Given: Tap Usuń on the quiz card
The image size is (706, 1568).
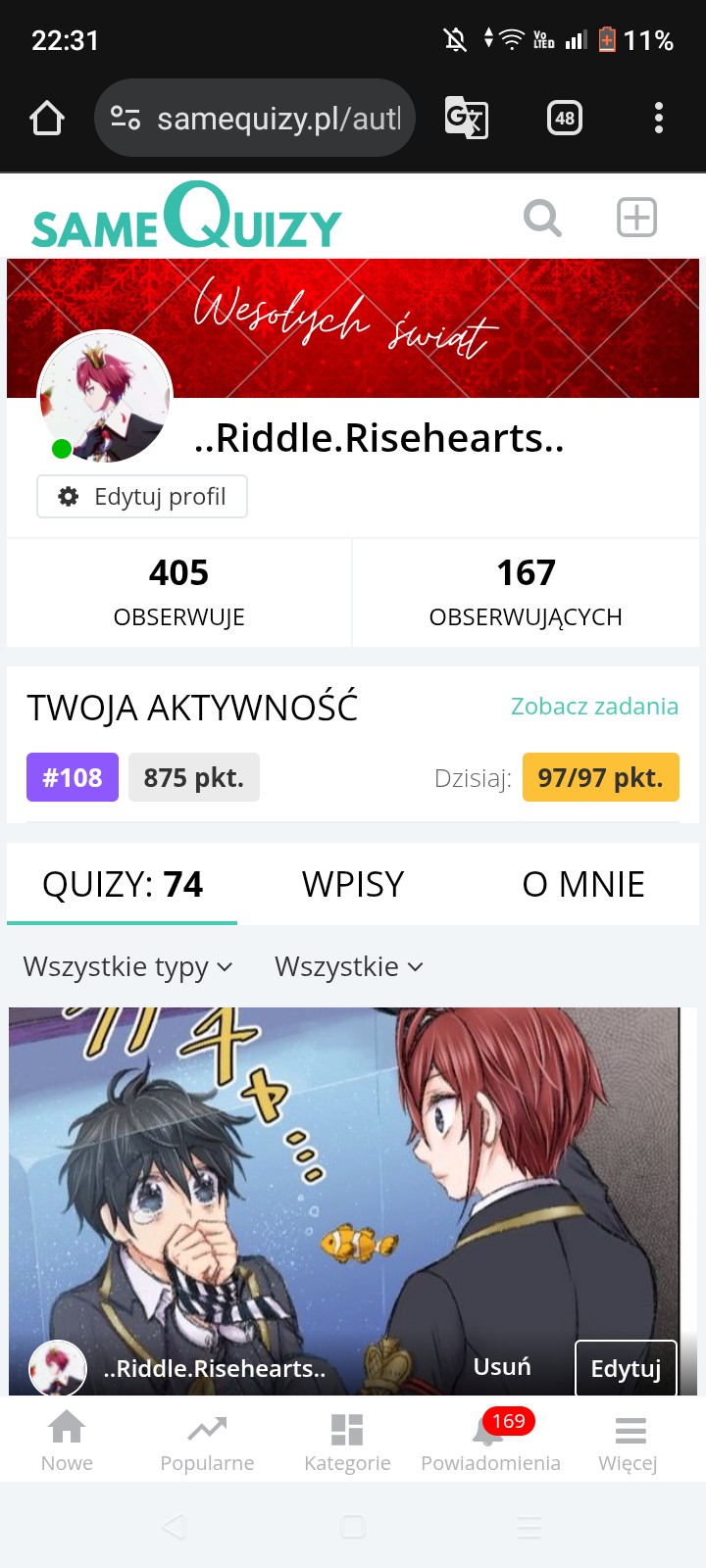Looking at the screenshot, I should coord(502,1367).
